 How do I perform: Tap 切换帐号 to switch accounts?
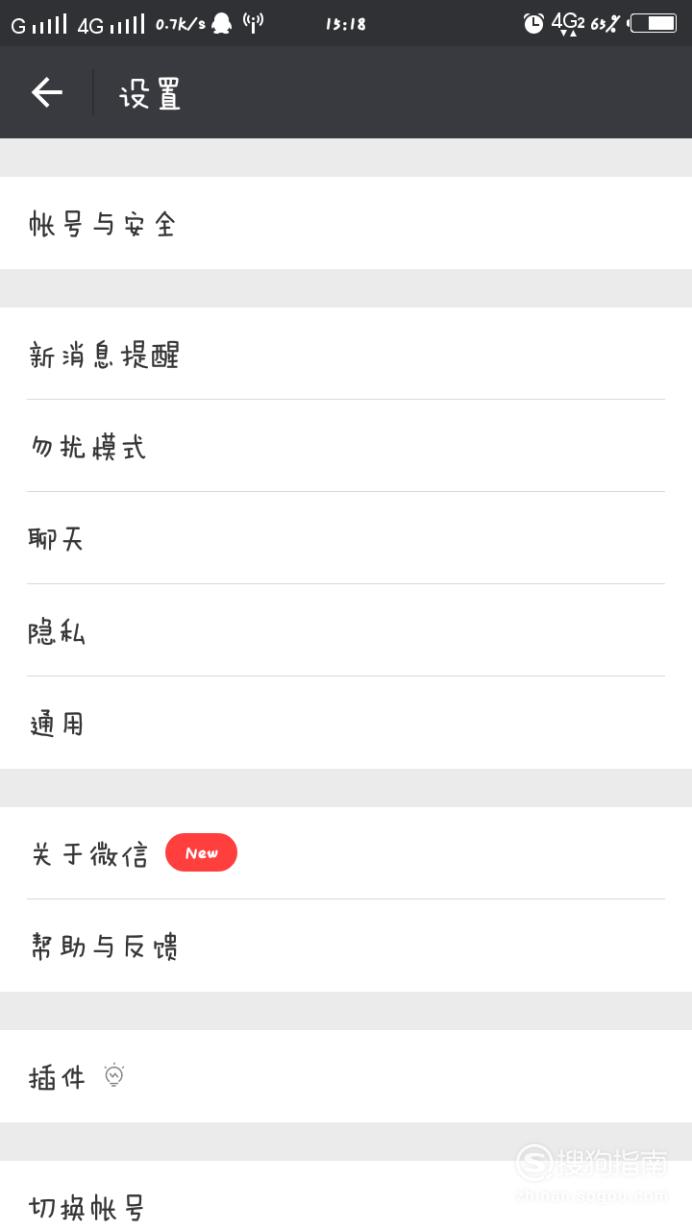346,1196
